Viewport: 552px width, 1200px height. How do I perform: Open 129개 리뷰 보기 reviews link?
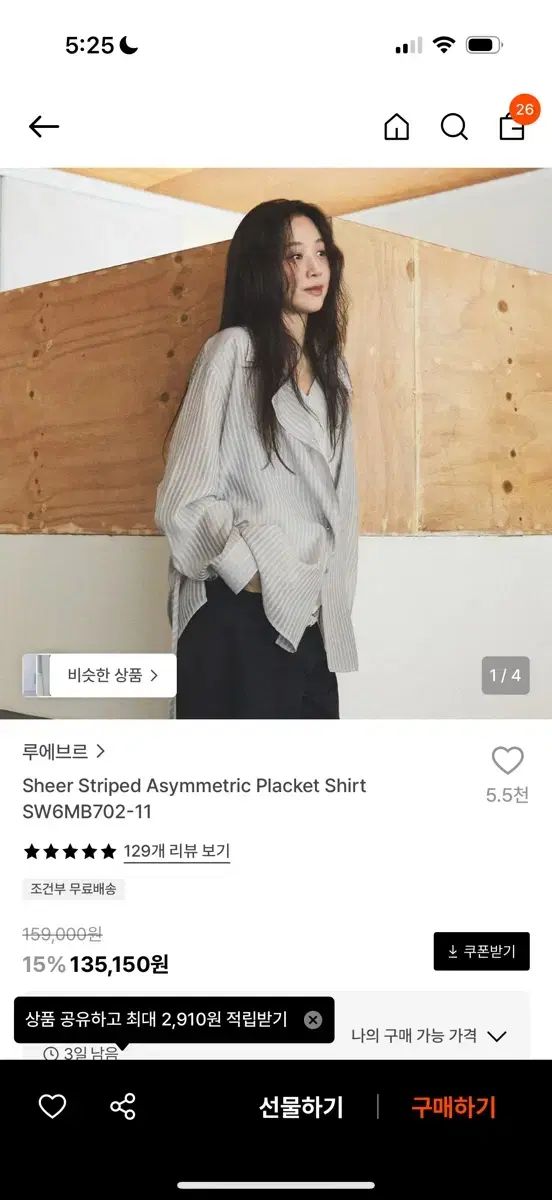177,852
